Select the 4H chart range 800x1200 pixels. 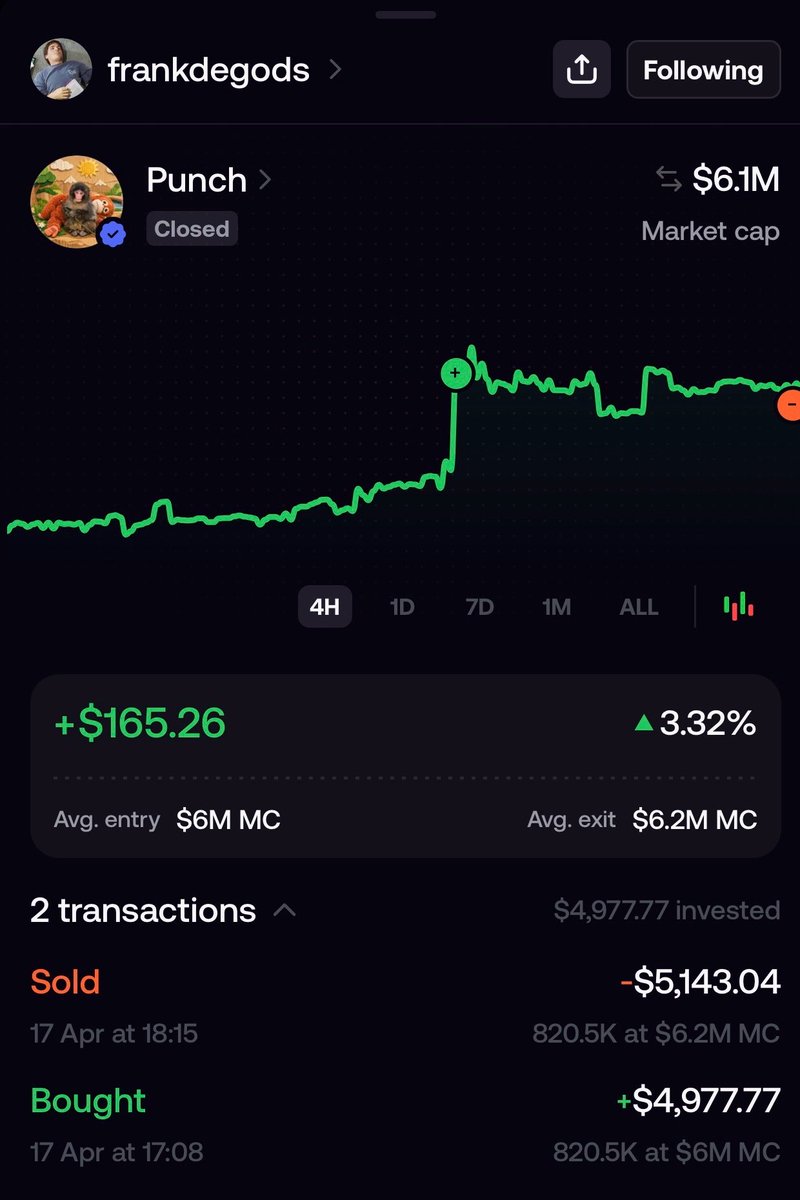click(325, 607)
